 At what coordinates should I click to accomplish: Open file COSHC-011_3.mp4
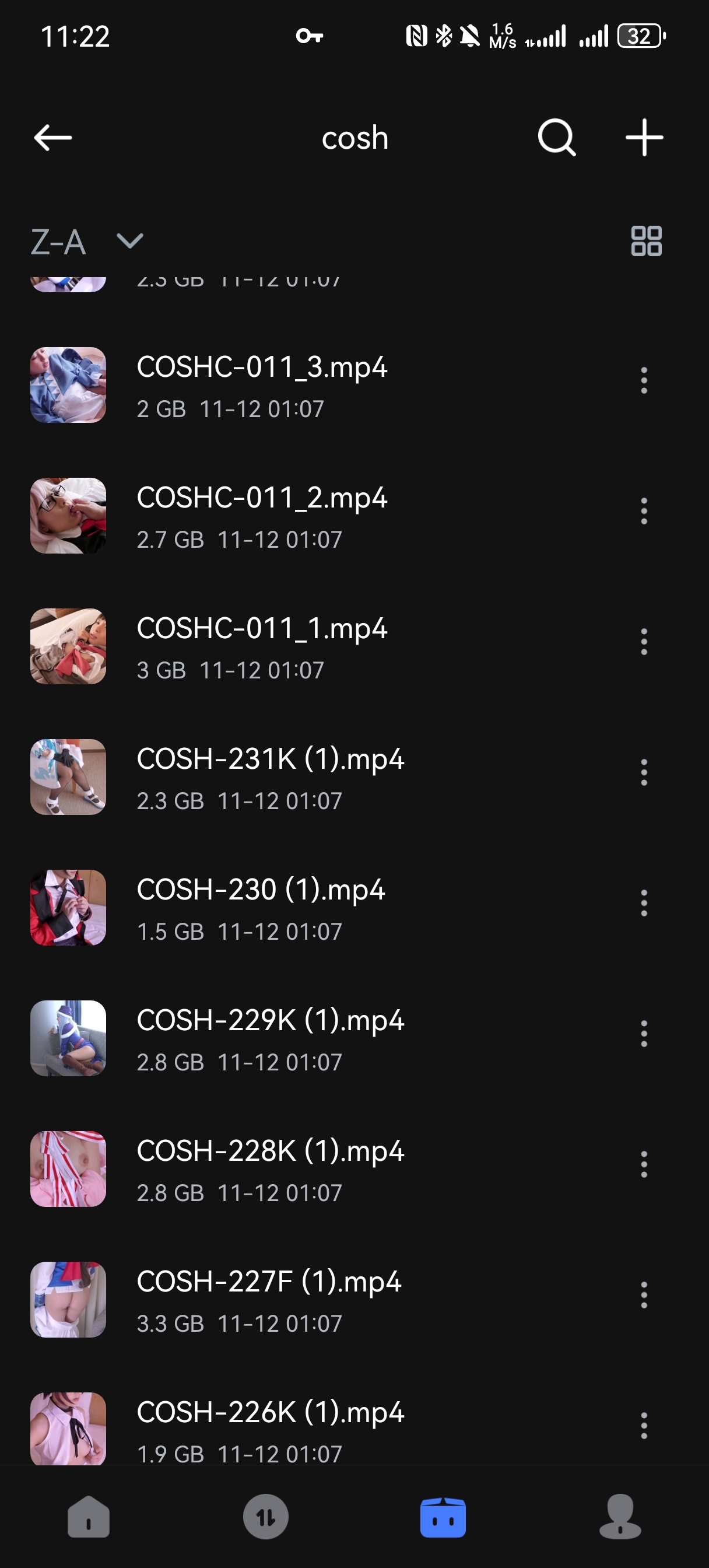pyautogui.click(x=262, y=367)
